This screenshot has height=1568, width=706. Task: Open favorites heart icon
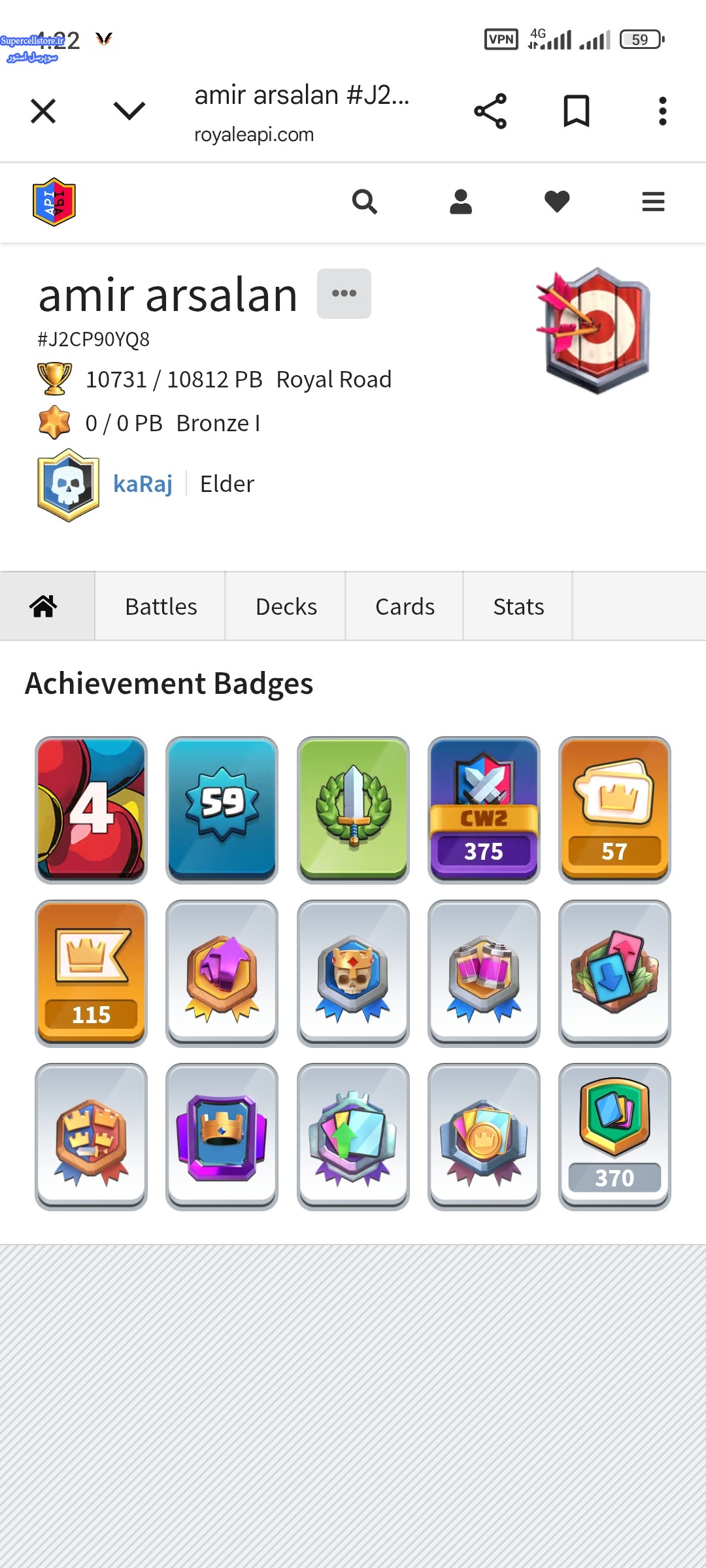click(x=557, y=202)
